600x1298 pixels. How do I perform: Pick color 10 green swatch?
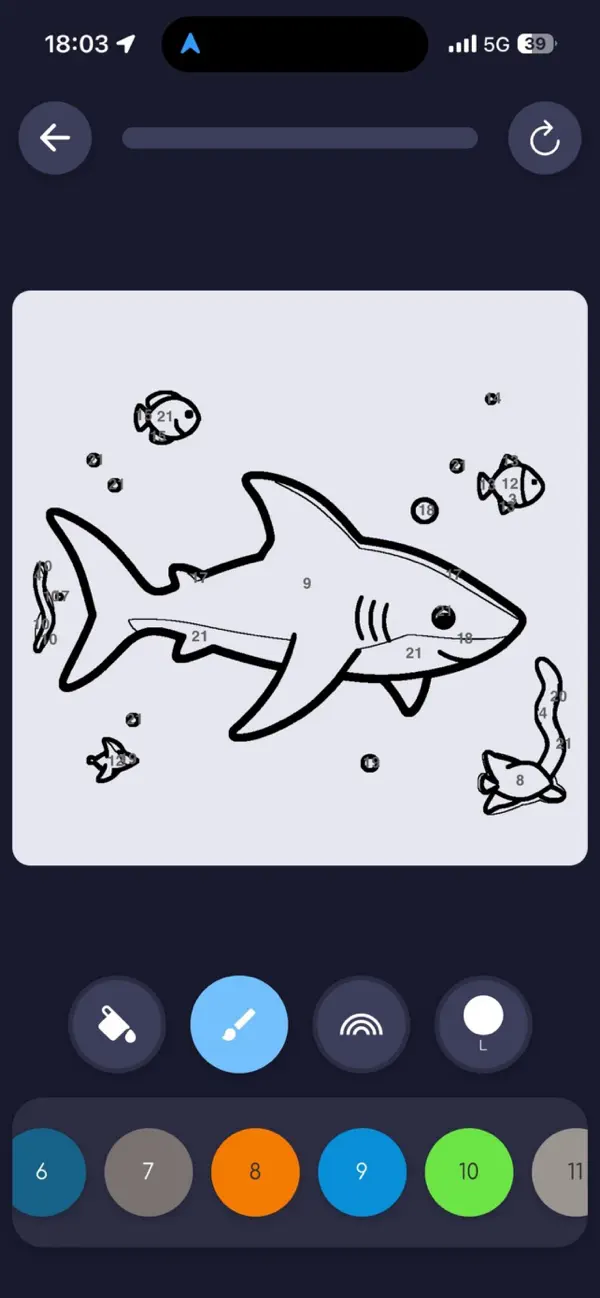pyautogui.click(x=469, y=1172)
